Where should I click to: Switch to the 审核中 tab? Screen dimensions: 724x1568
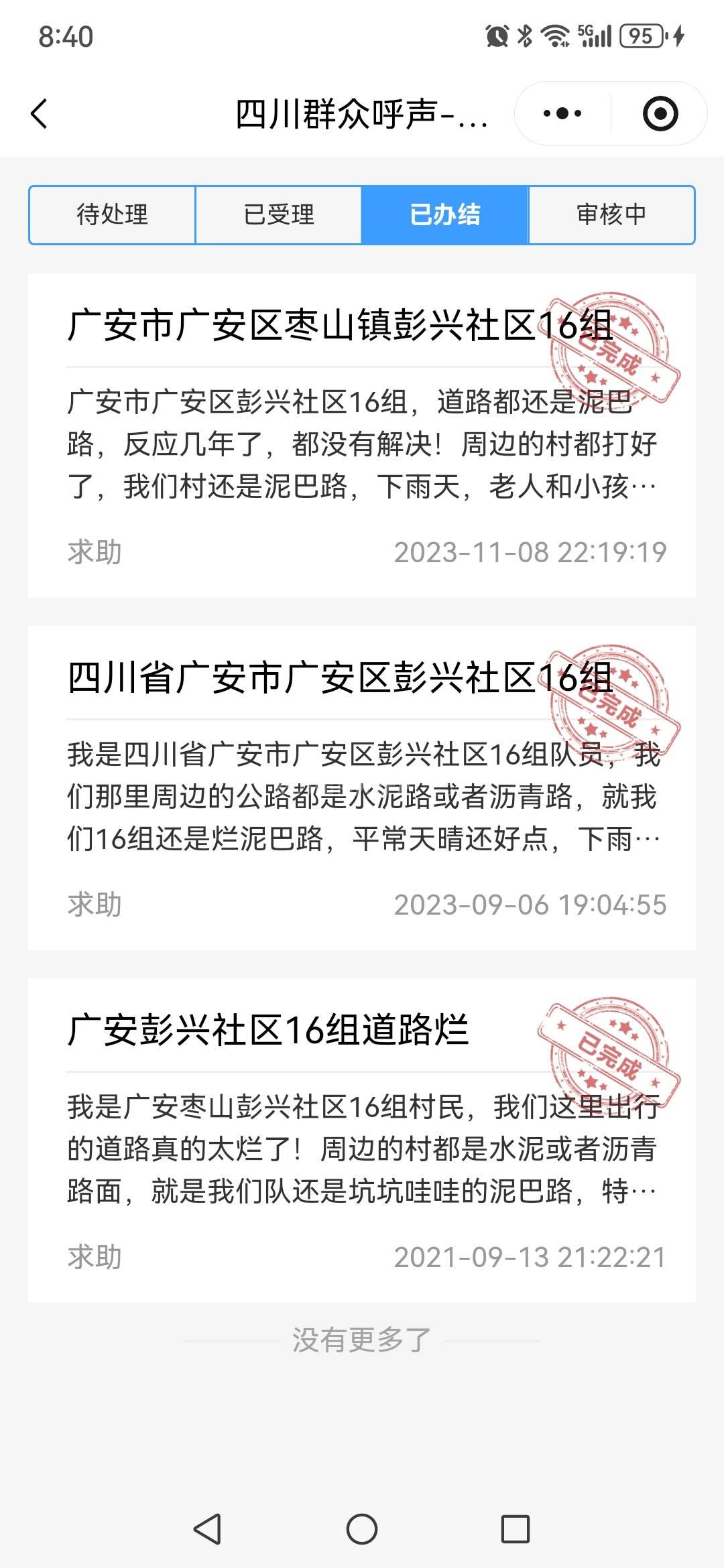(x=611, y=215)
